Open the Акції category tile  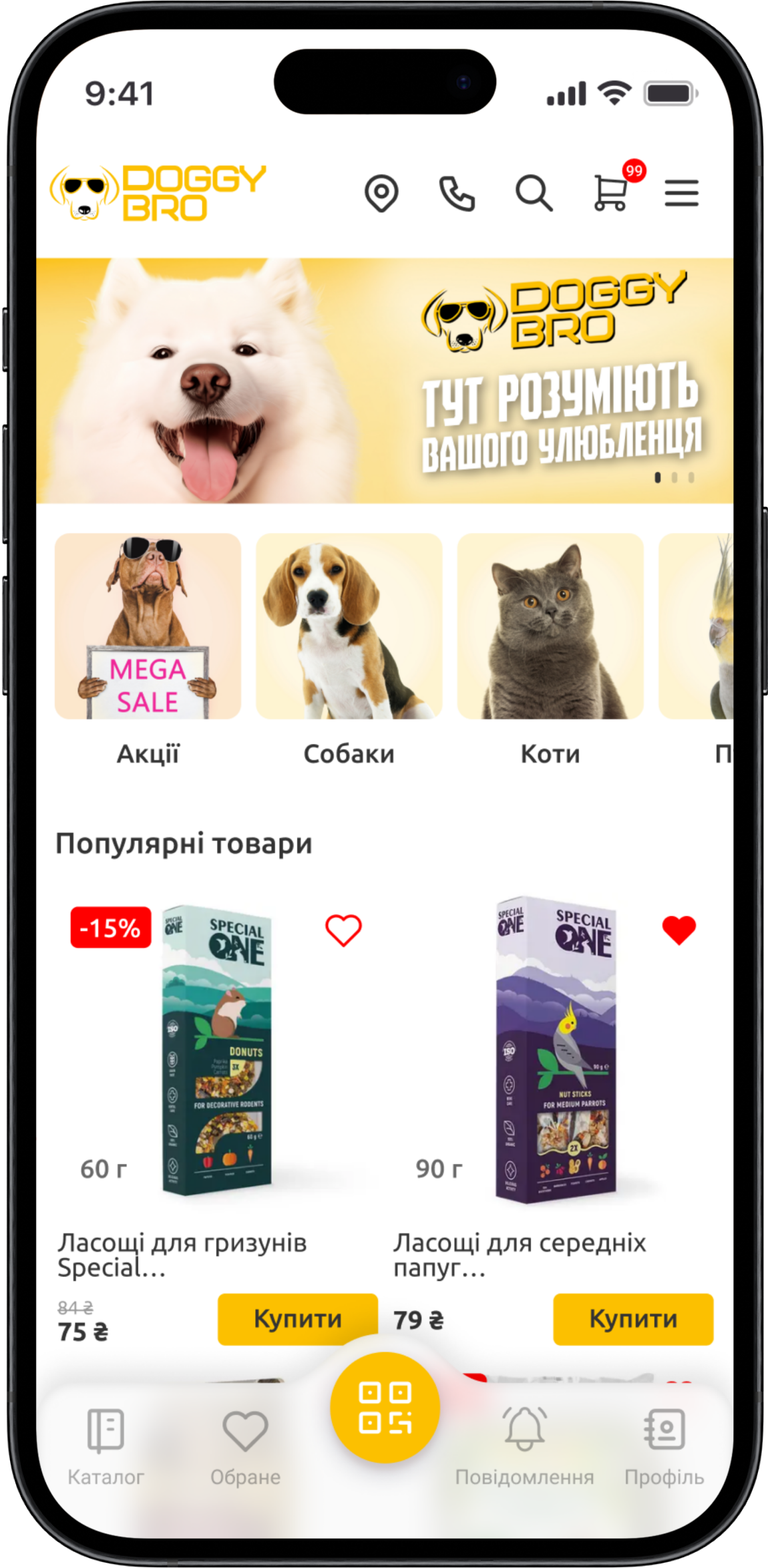point(148,626)
